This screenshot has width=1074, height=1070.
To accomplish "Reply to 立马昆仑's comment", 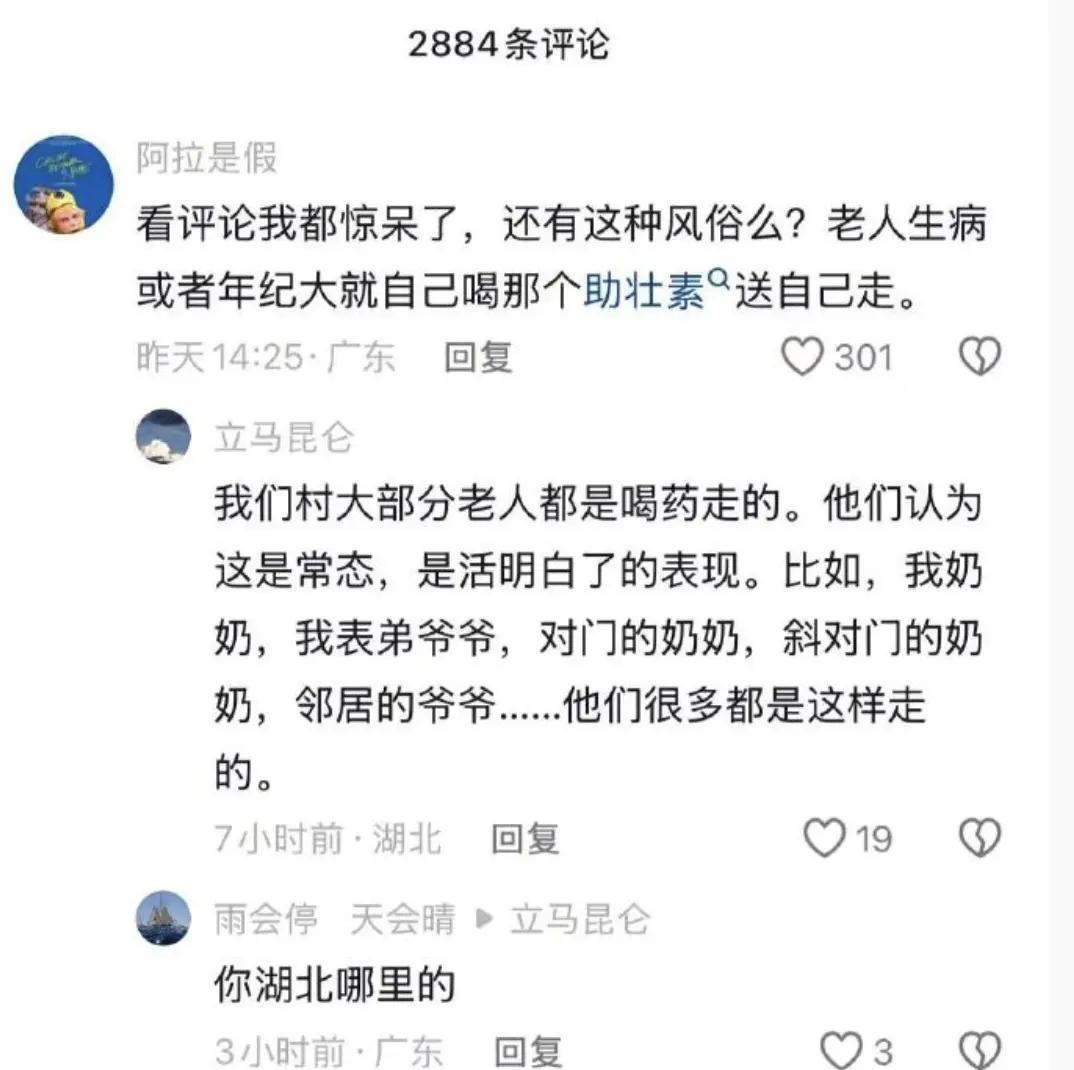I will (525, 839).
